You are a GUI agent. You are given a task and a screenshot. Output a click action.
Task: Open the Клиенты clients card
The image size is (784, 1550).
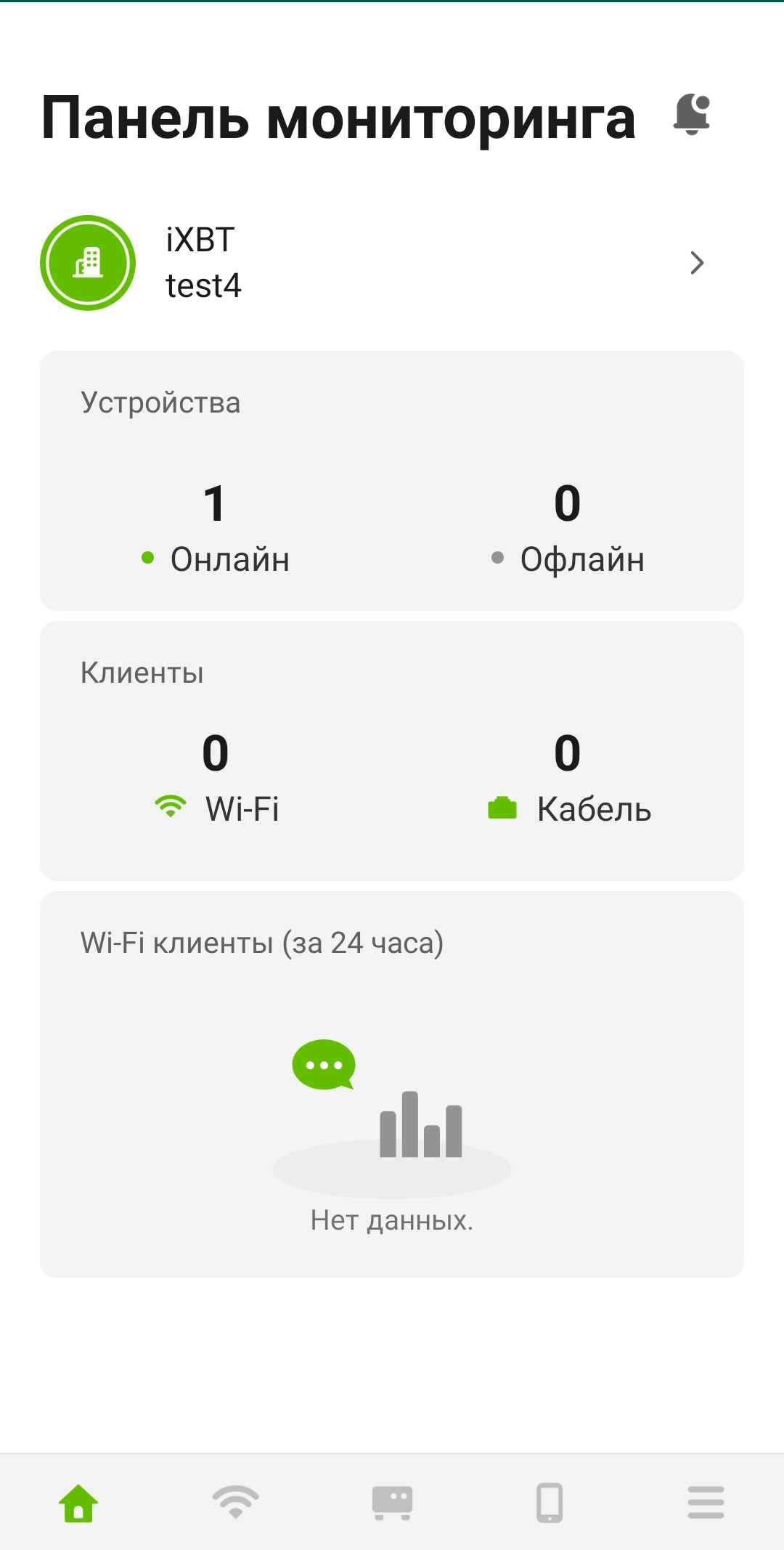pos(392,750)
